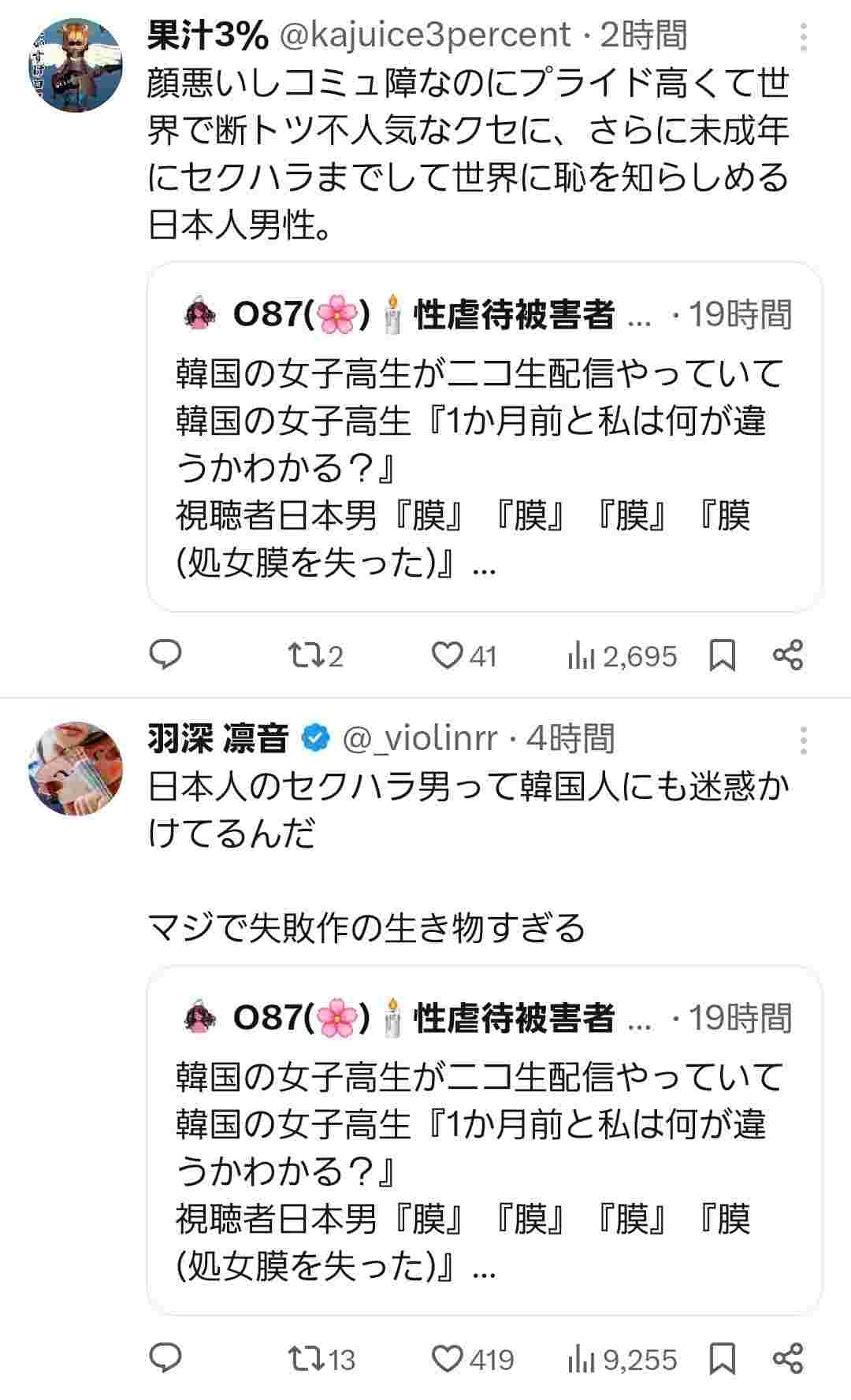Open @_violinrr username link
This screenshot has height=1400, width=851.
coord(420,738)
